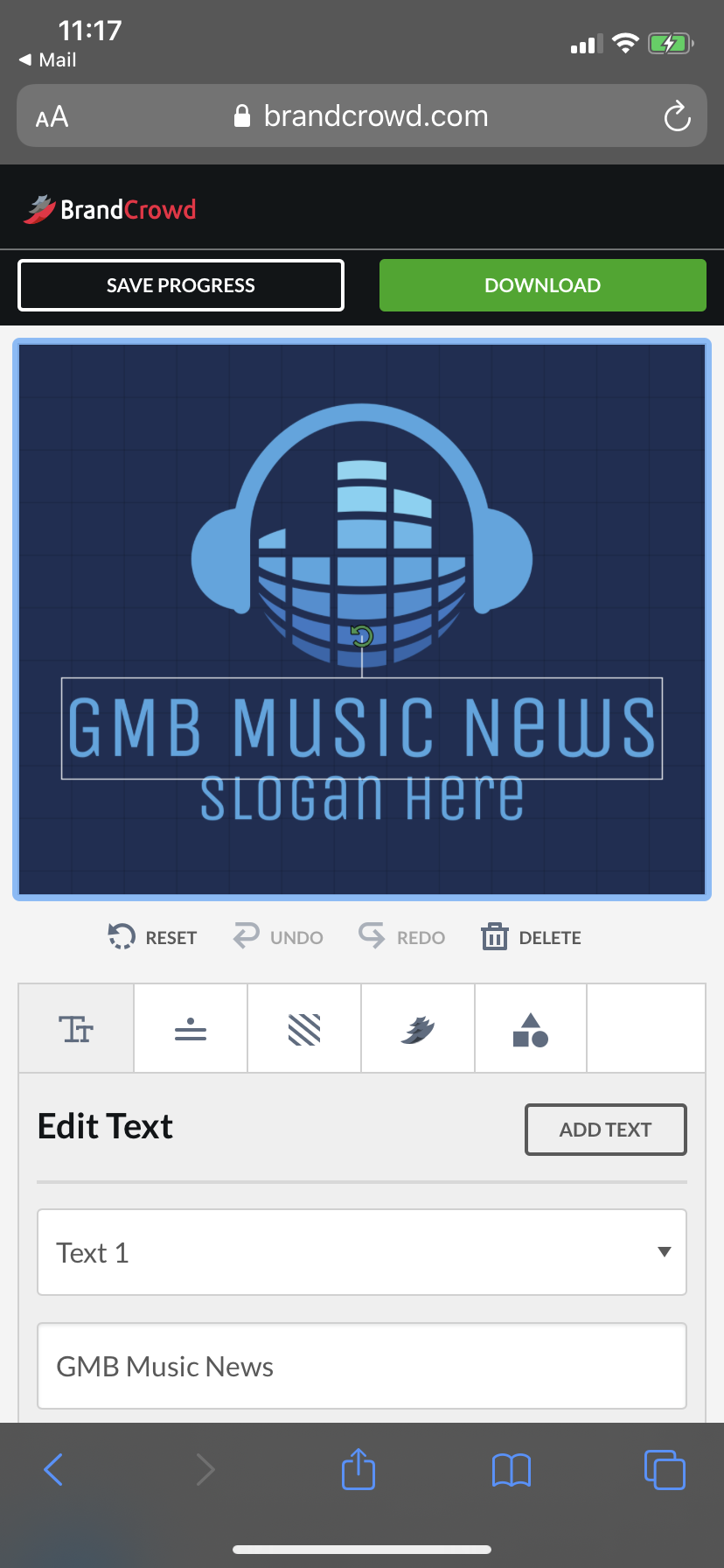
Task: Open the BrandCrowd home logo link
Action: [110, 210]
